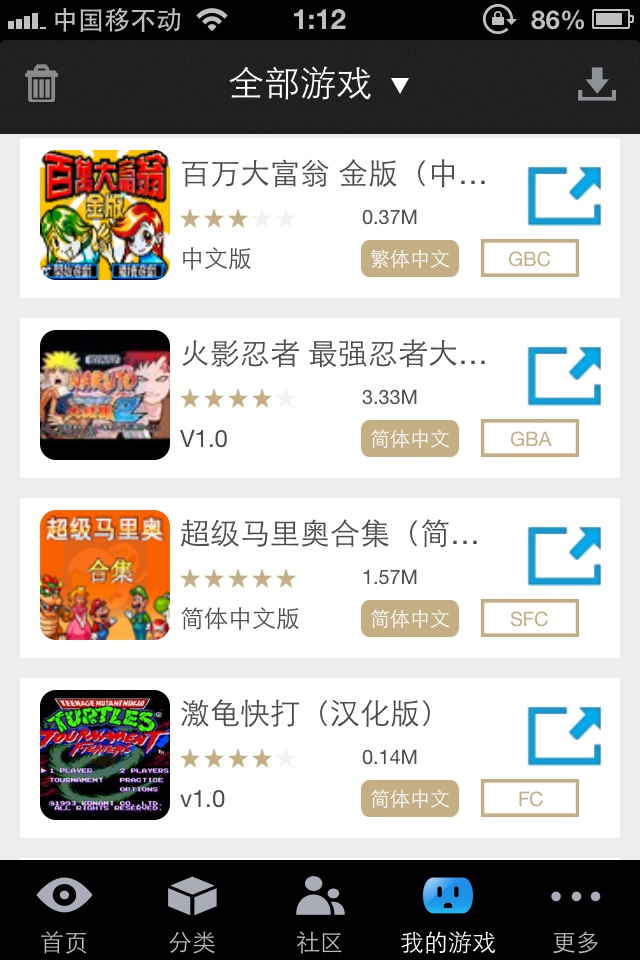Launch 火影忍者 最强忍者大 with its open icon
Viewport: 640px width, 960px height.
pyautogui.click(x=564, y=376)
